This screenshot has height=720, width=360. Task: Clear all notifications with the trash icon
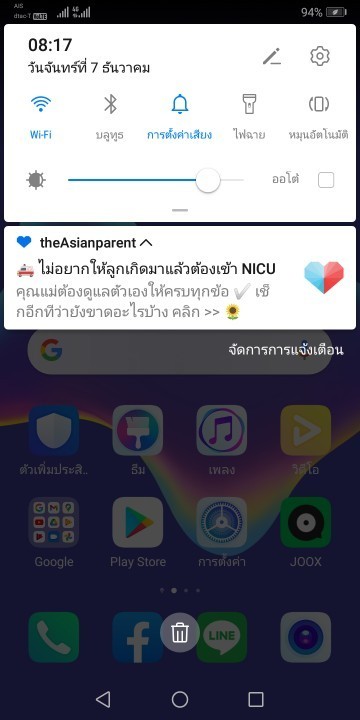pos(180,632)
